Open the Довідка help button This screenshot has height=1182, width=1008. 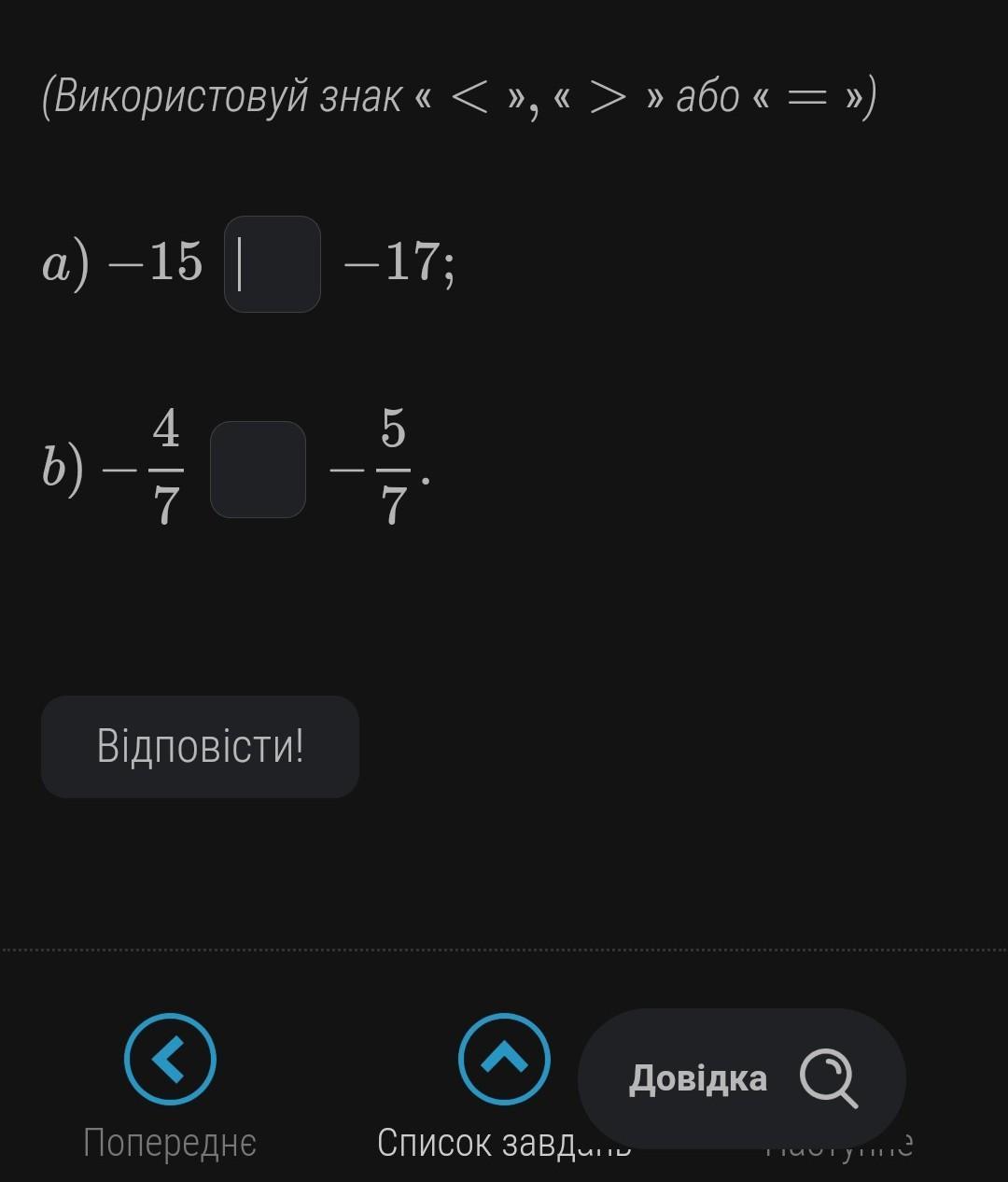741,1078
